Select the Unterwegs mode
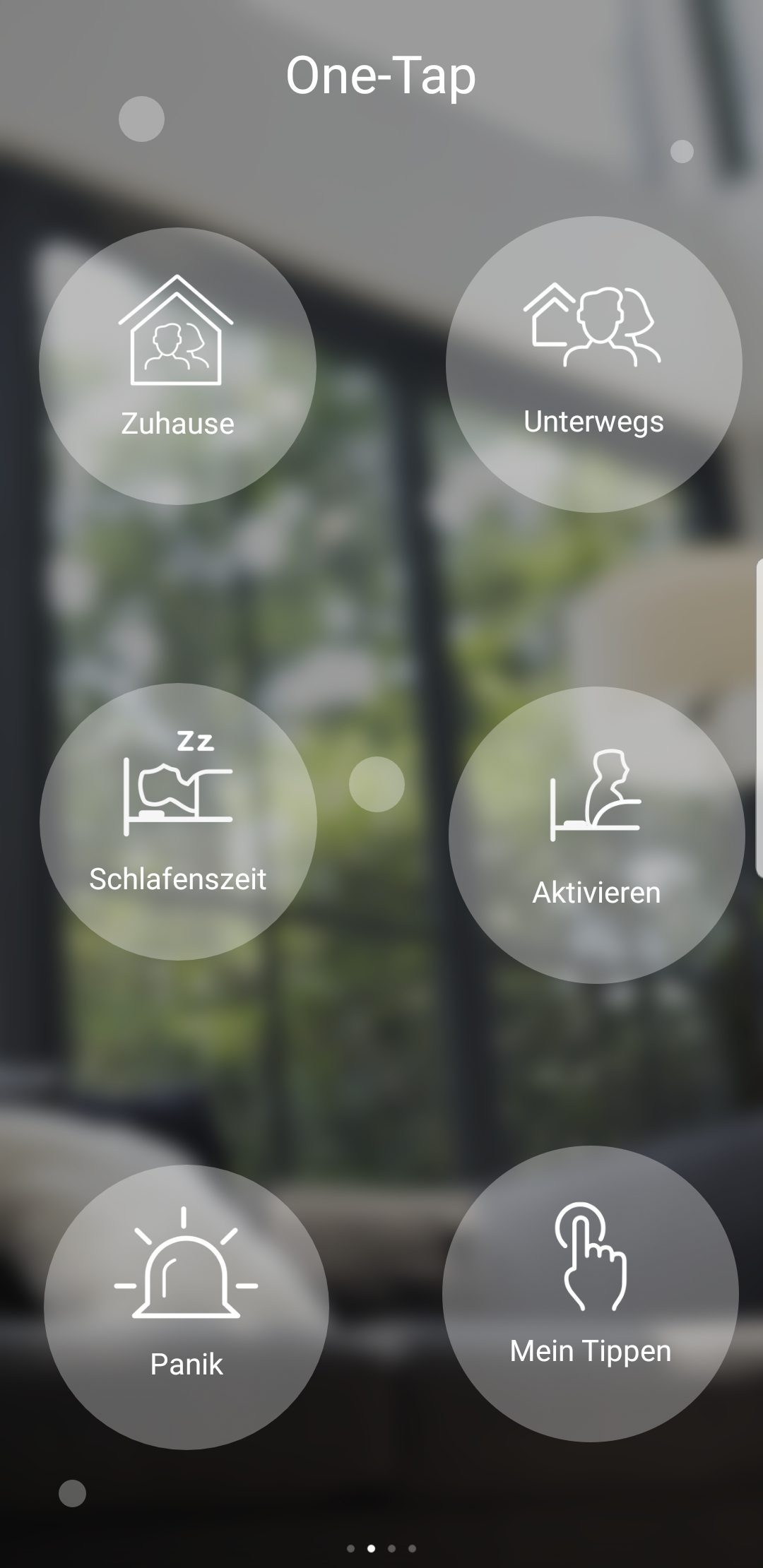 (593, 364)
